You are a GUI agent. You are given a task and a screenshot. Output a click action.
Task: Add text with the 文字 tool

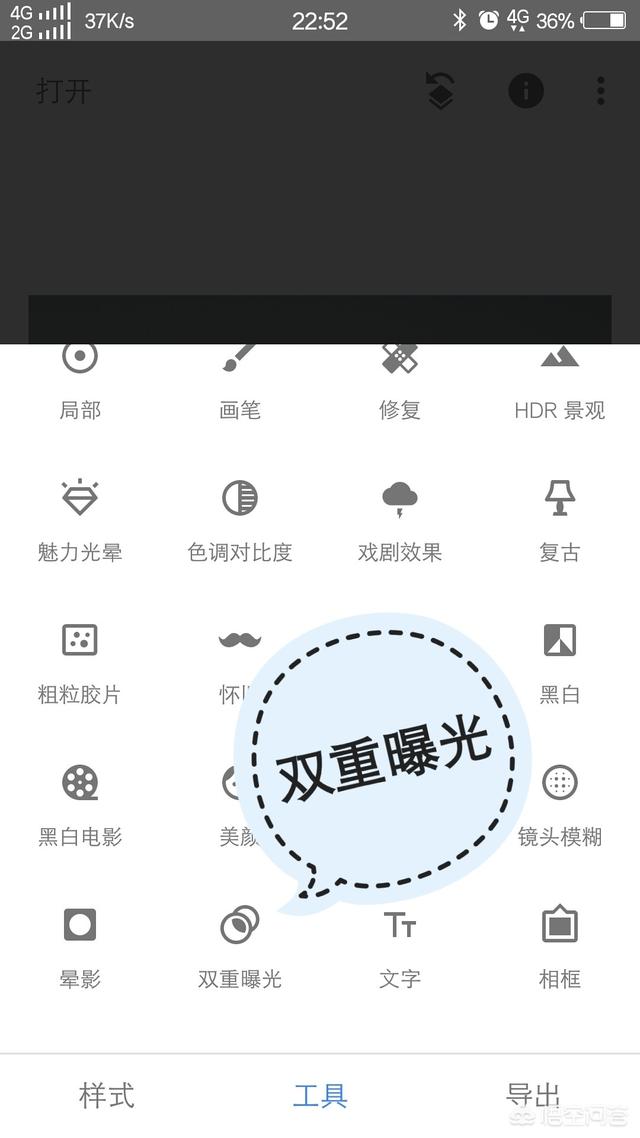400,946
